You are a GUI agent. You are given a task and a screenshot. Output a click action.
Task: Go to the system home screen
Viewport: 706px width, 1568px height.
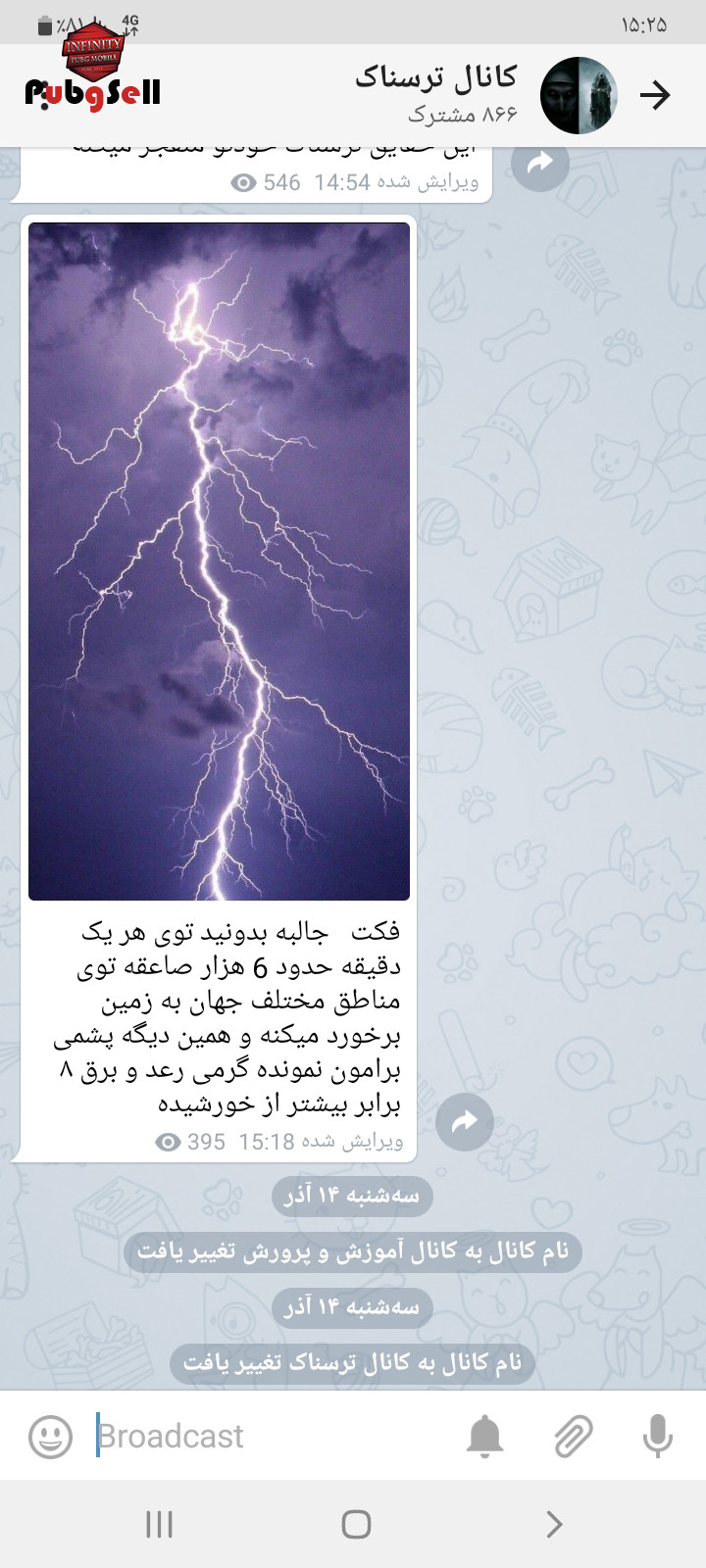click(356, 1524)
